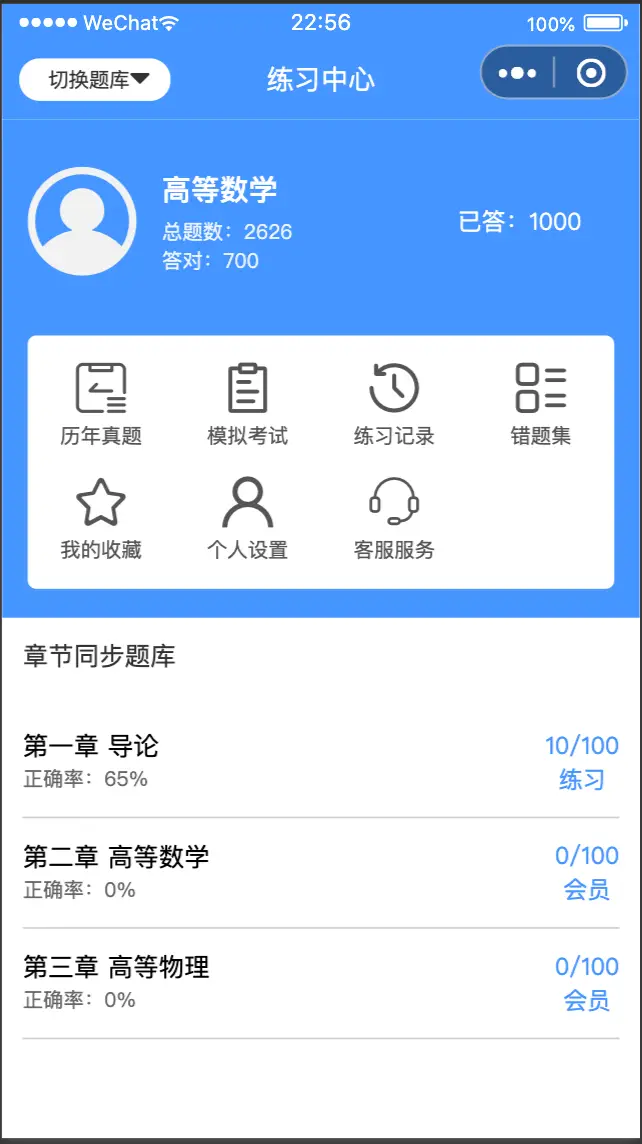Viewport: 642px width, 1144px height.
Task: Go to 个人设置
Action: click(247, 518)
